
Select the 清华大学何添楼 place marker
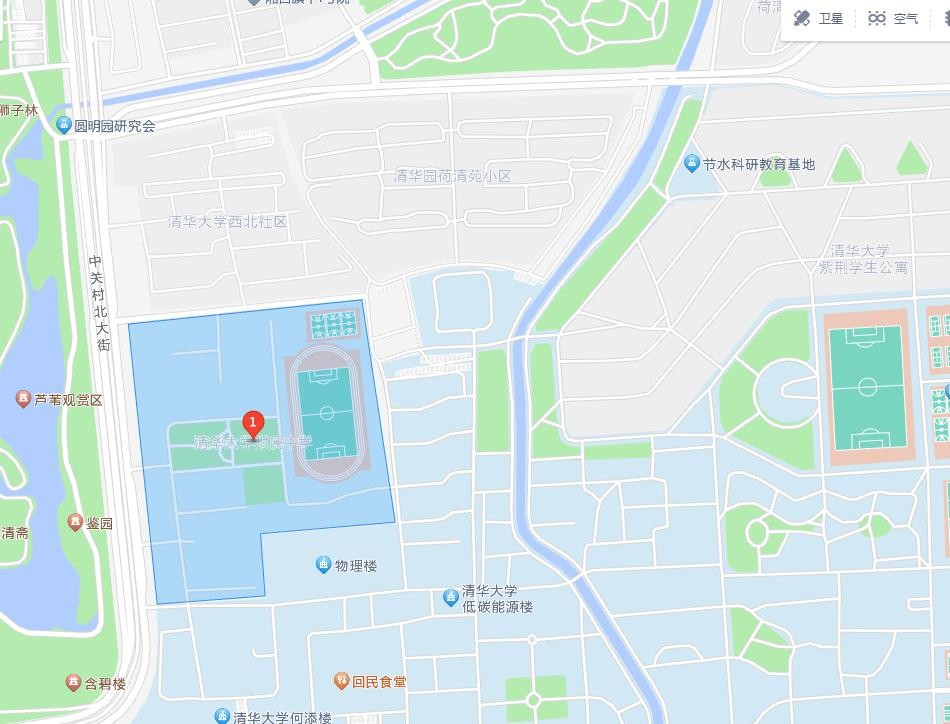[222, 716]
